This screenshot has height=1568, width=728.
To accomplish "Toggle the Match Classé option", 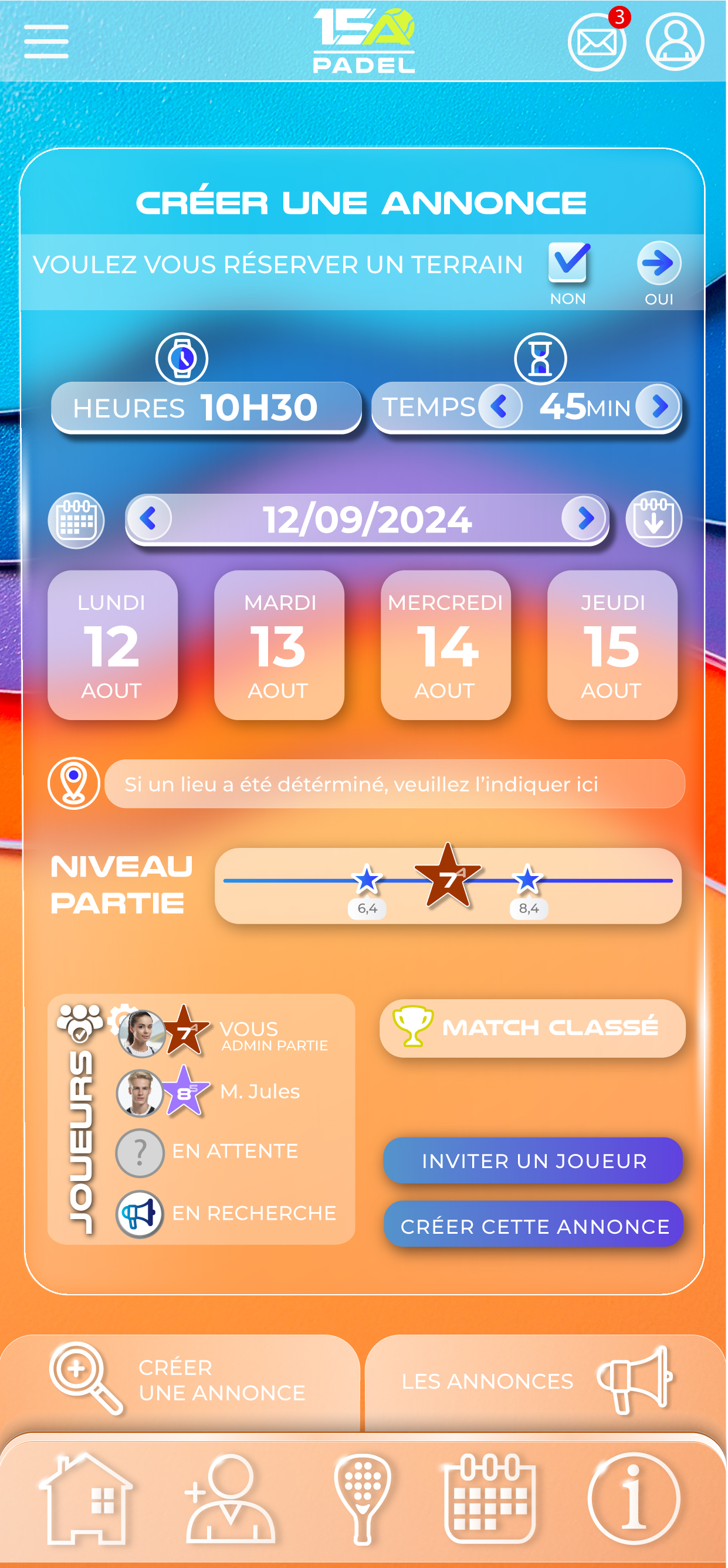I will (533, 1027).
